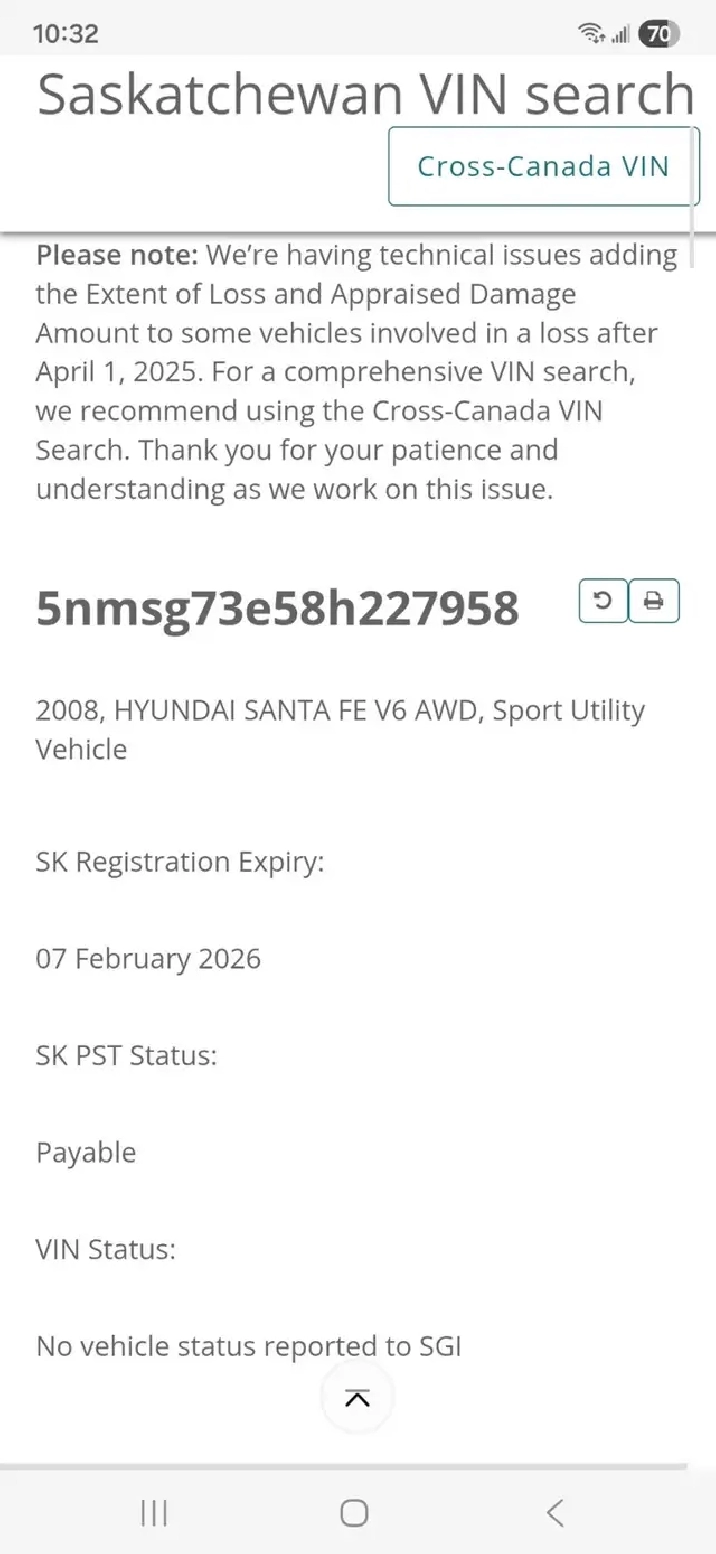
Task: Go back using the system back button
Action: pyautogui.click(x=556, y=1512)
